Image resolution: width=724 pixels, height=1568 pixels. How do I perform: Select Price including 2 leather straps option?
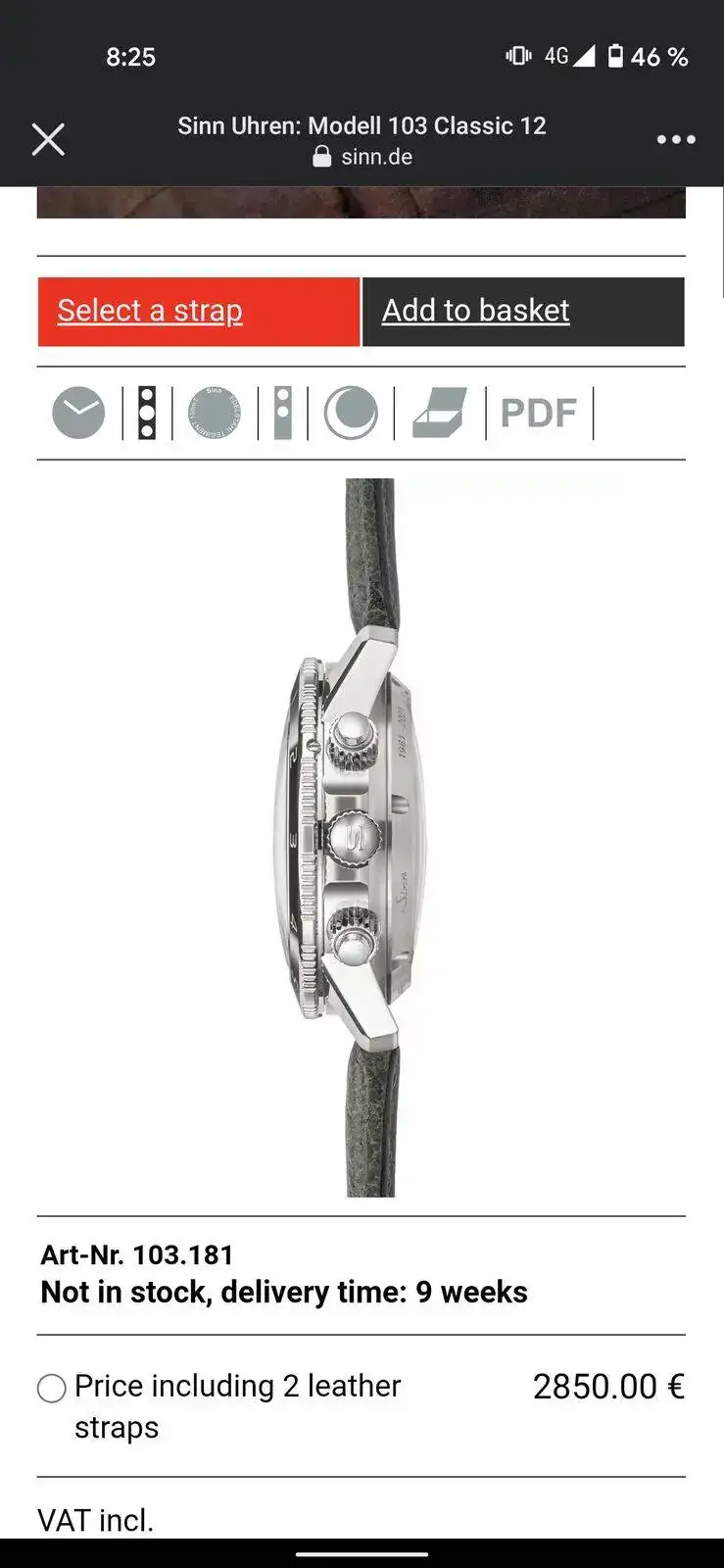tap(52, 1388)
